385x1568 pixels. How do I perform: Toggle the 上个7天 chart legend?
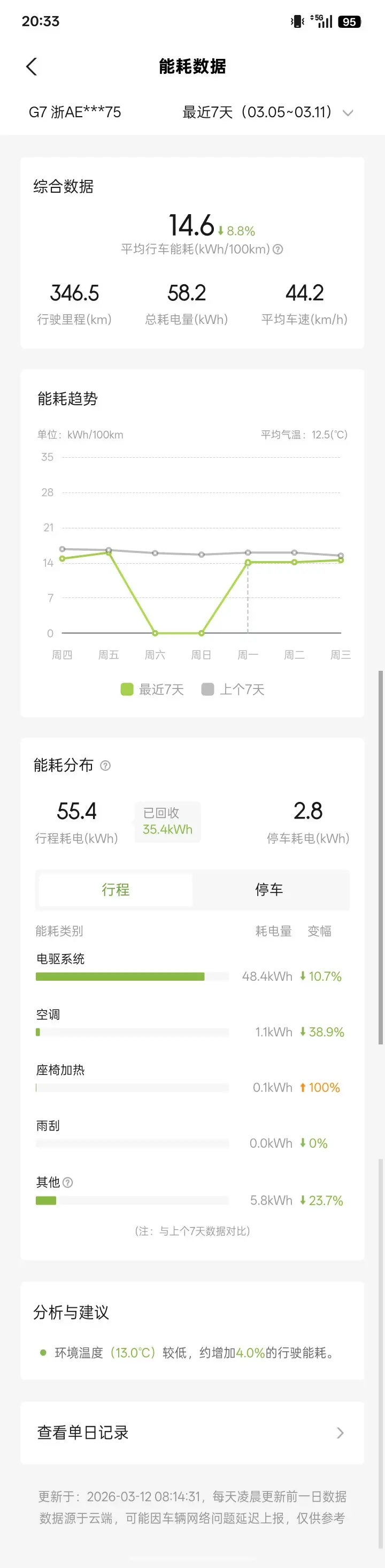click(x=234, y=689)
